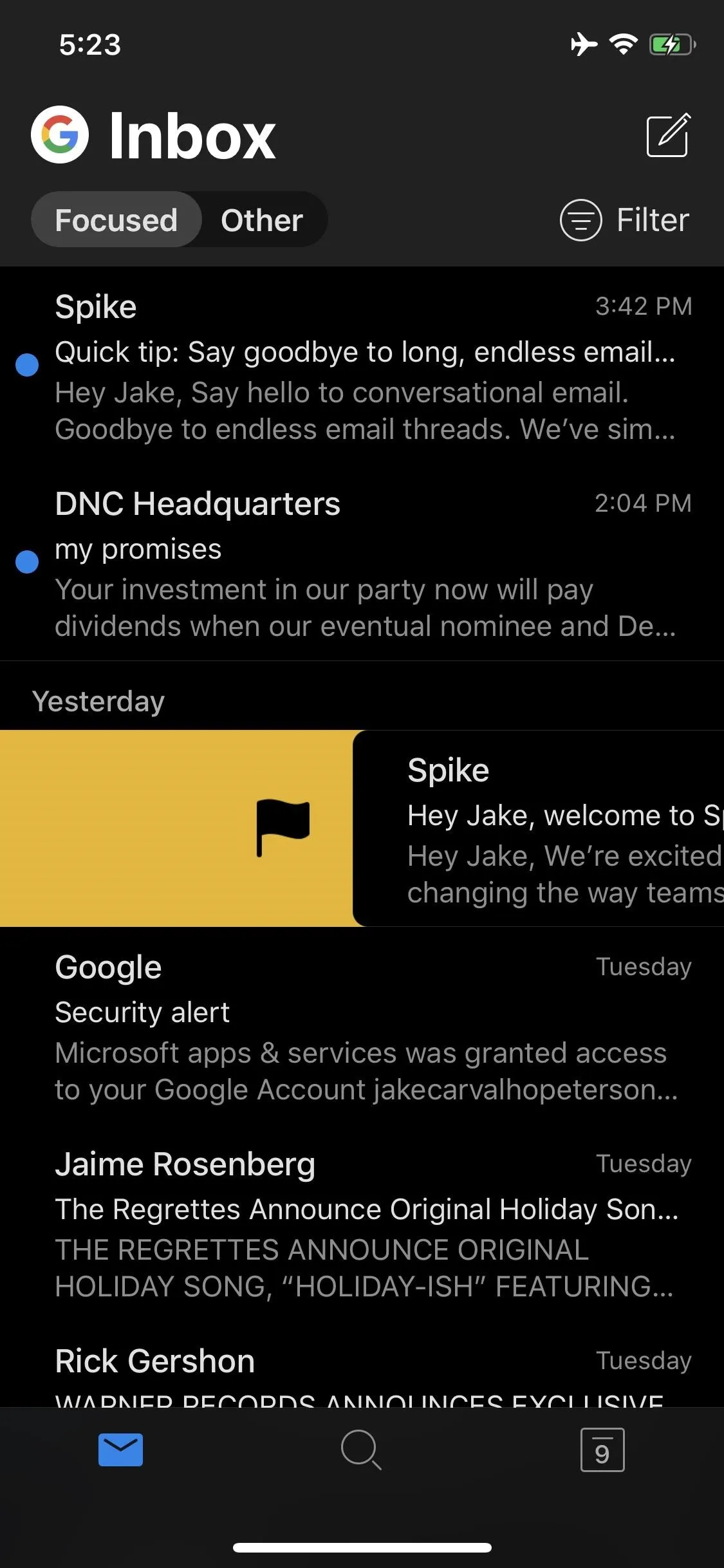Open Google's Security alert email
The height and width of the screenshot is (1568, 724).
pos(362,1026)
